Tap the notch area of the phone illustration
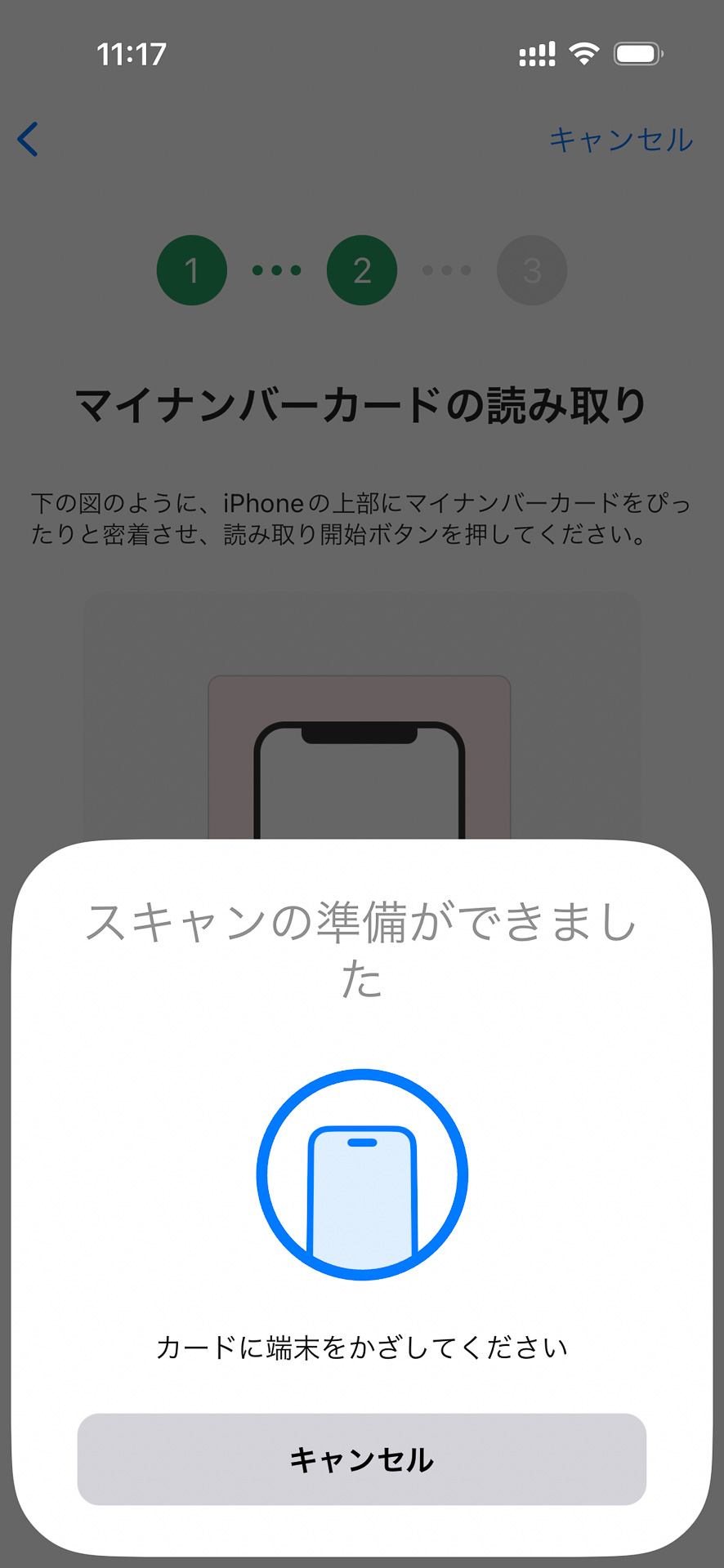Image resolution: width=724 pixels, height=1568 pixels. (x=360, y=735)
